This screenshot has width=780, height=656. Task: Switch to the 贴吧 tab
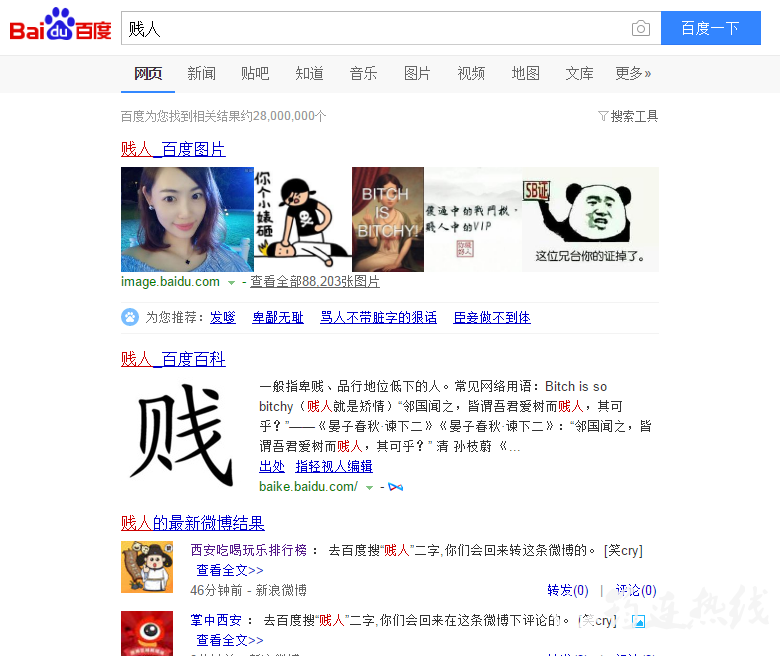pos(255,73)
